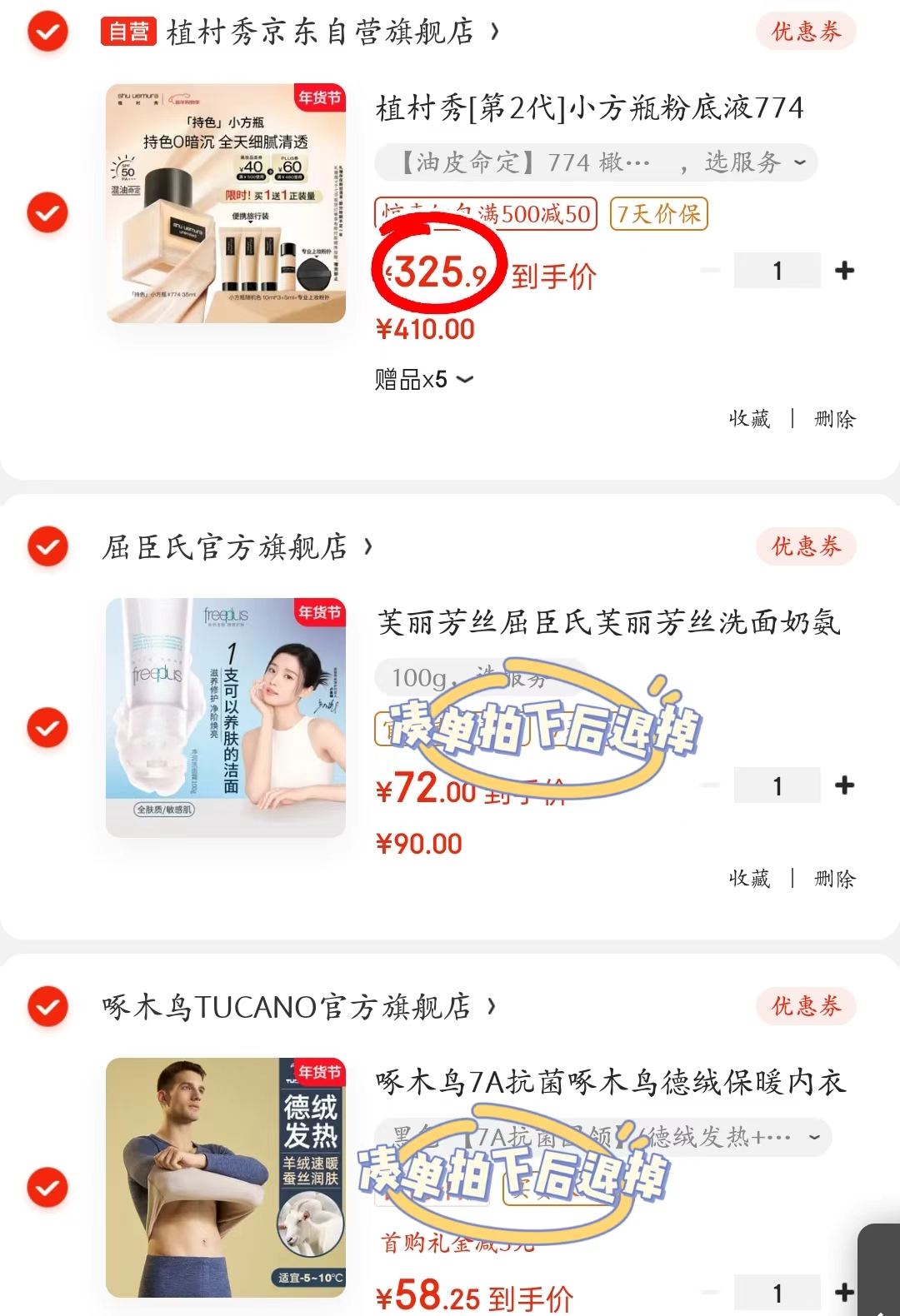Add the foundation to favorites via 收藏
Screen dimensions: 900x1316
(748, 420)
